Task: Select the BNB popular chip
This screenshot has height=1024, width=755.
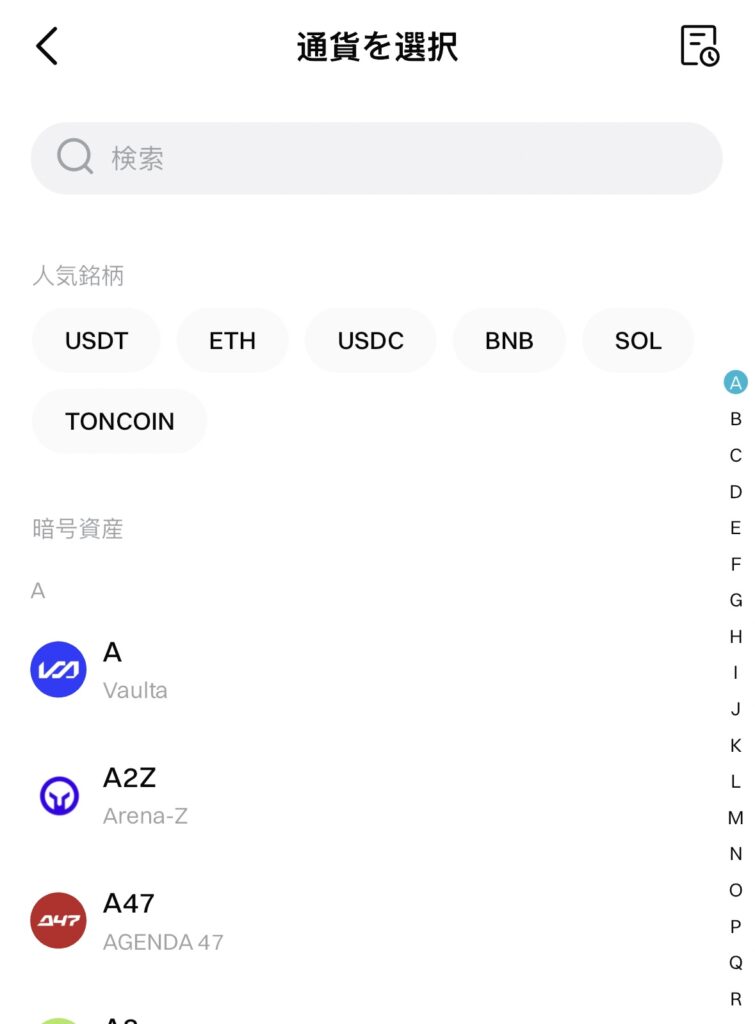Action: (x=509, y=341)
